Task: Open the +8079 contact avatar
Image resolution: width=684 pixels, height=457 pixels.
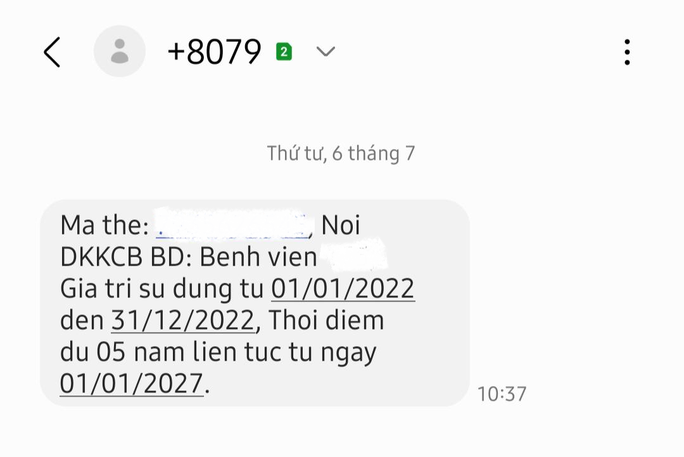Action: pos(120,52)
